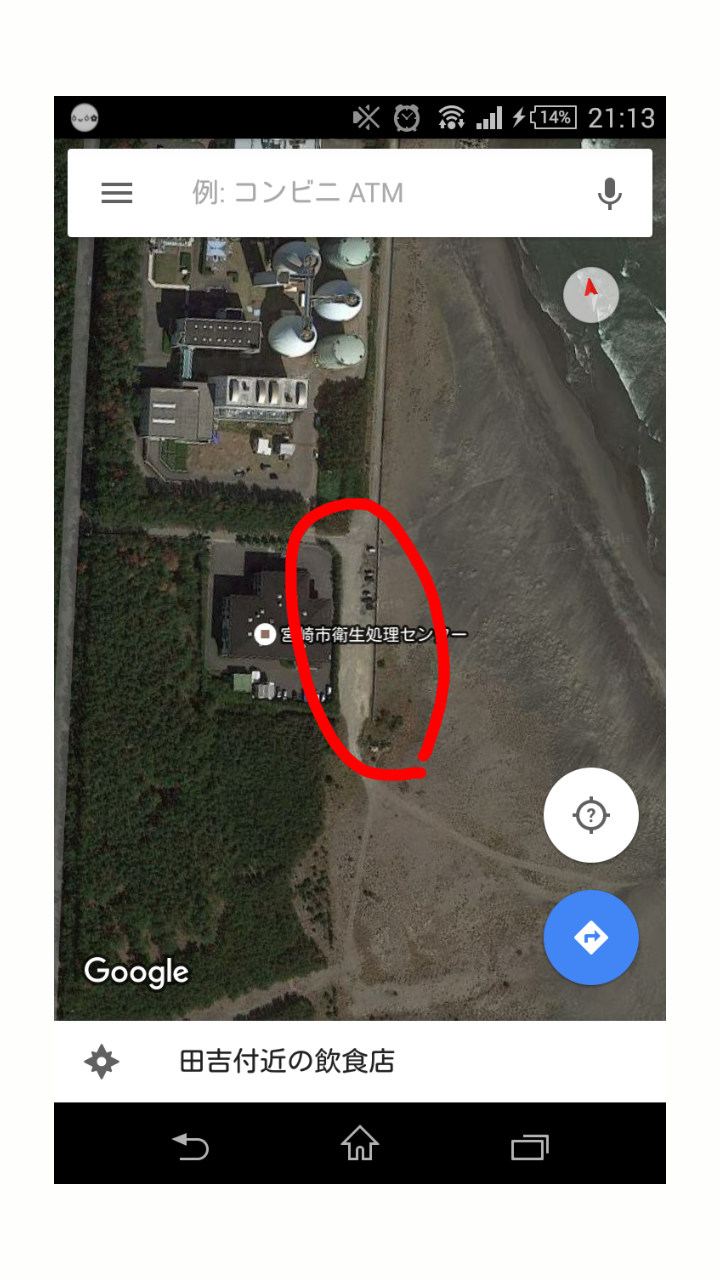Select the 宮崎市衛生処理センター place marker
This screenshot has height=1280, width=720.
click(265, 634)
